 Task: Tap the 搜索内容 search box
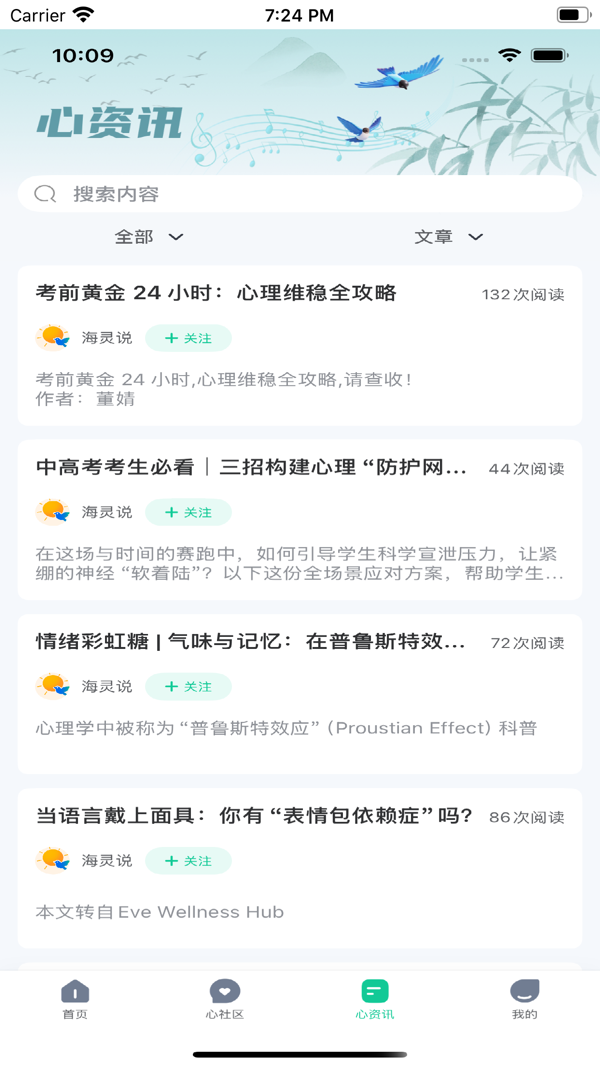tap(300, 194)
